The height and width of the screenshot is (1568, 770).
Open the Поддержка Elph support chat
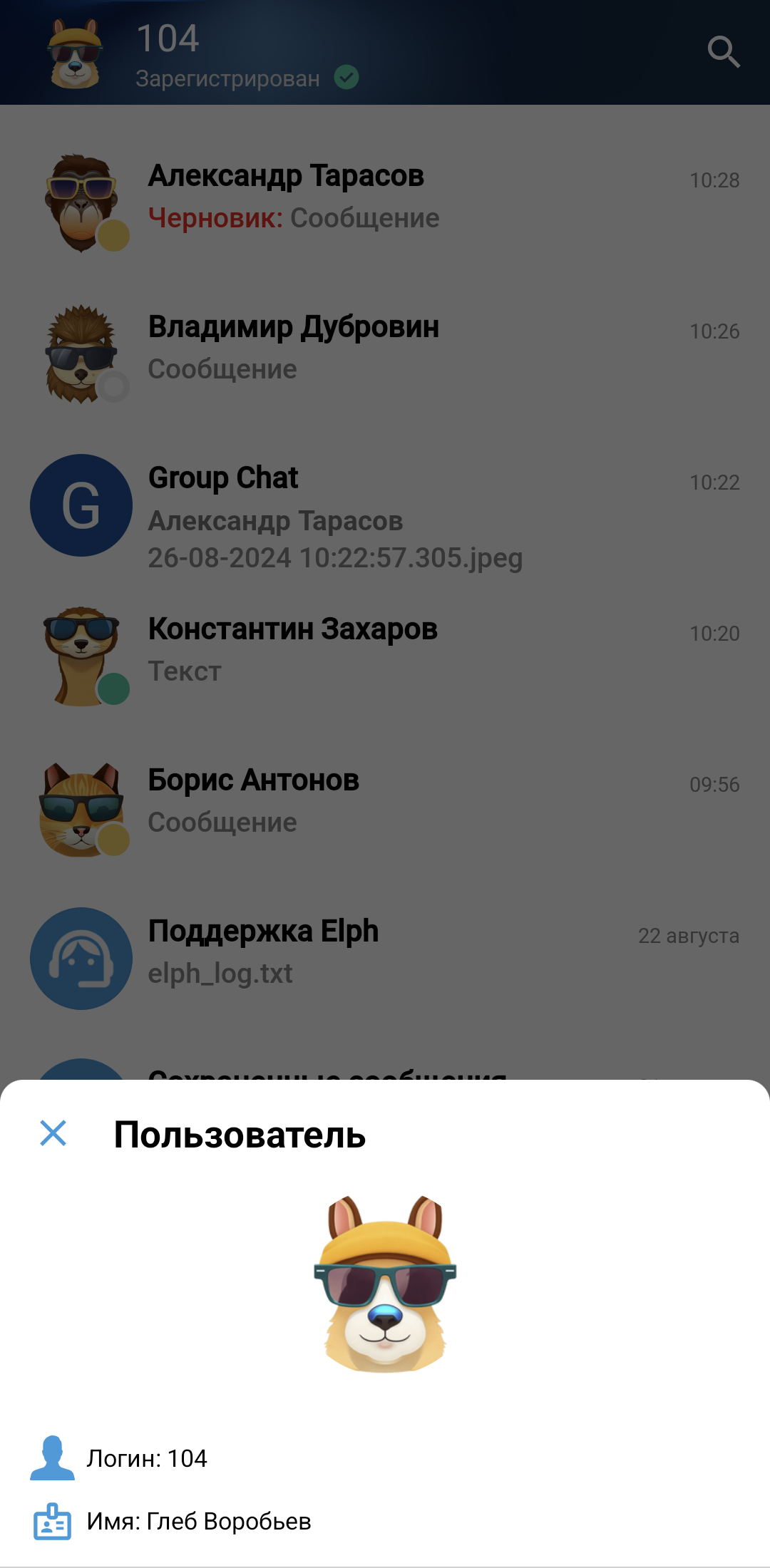click(385, 954)
